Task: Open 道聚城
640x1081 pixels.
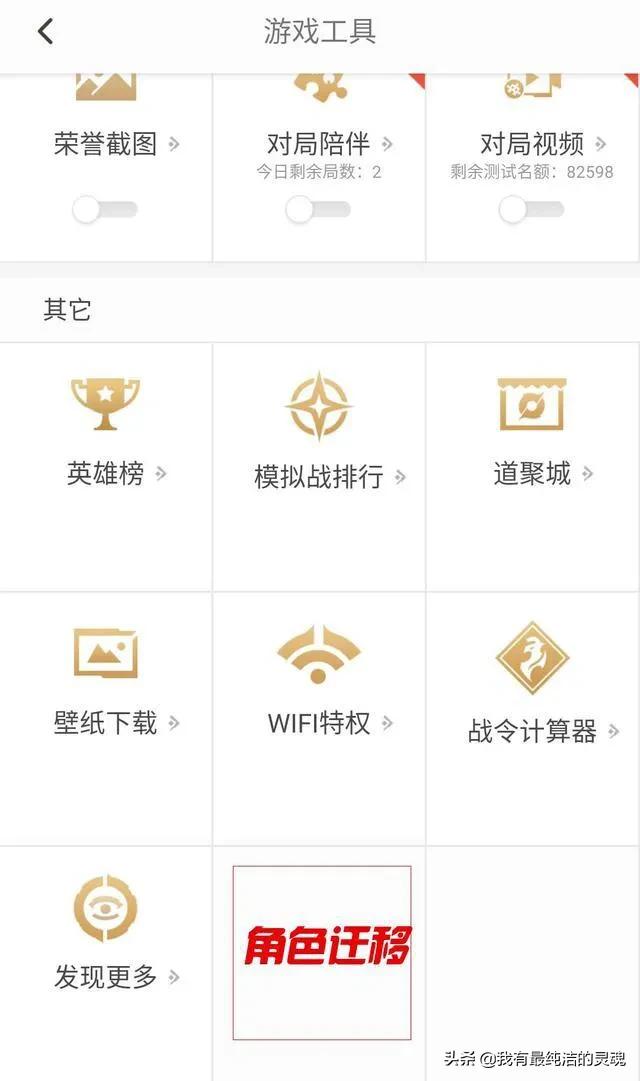Action: [532, 467]
